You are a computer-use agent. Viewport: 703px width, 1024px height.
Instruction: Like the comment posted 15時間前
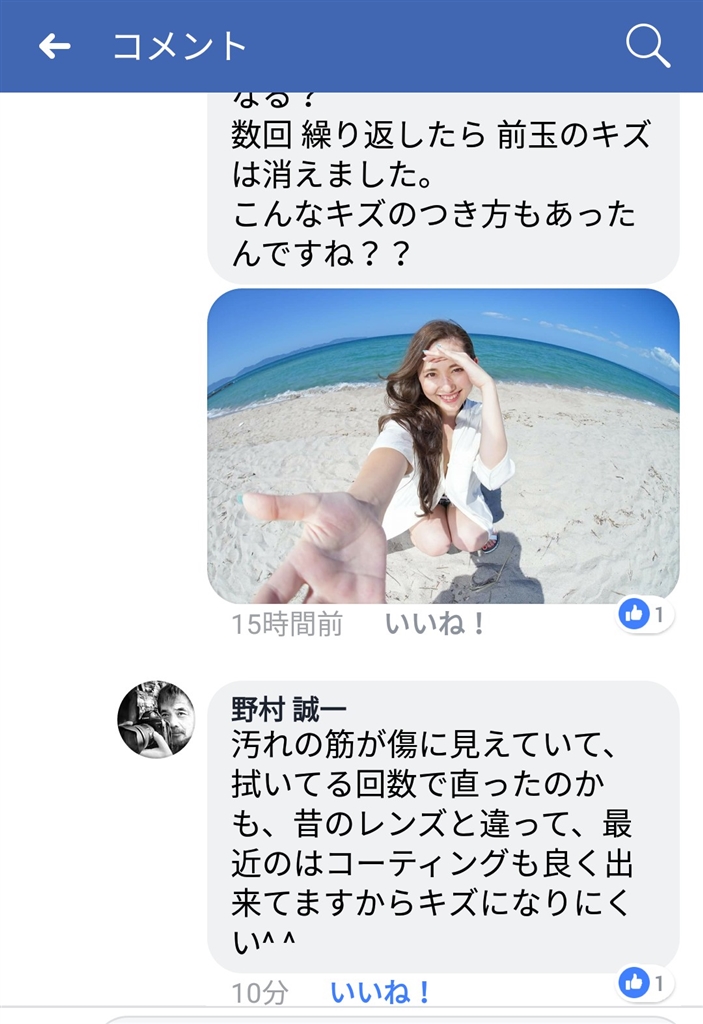click(436, 625)
